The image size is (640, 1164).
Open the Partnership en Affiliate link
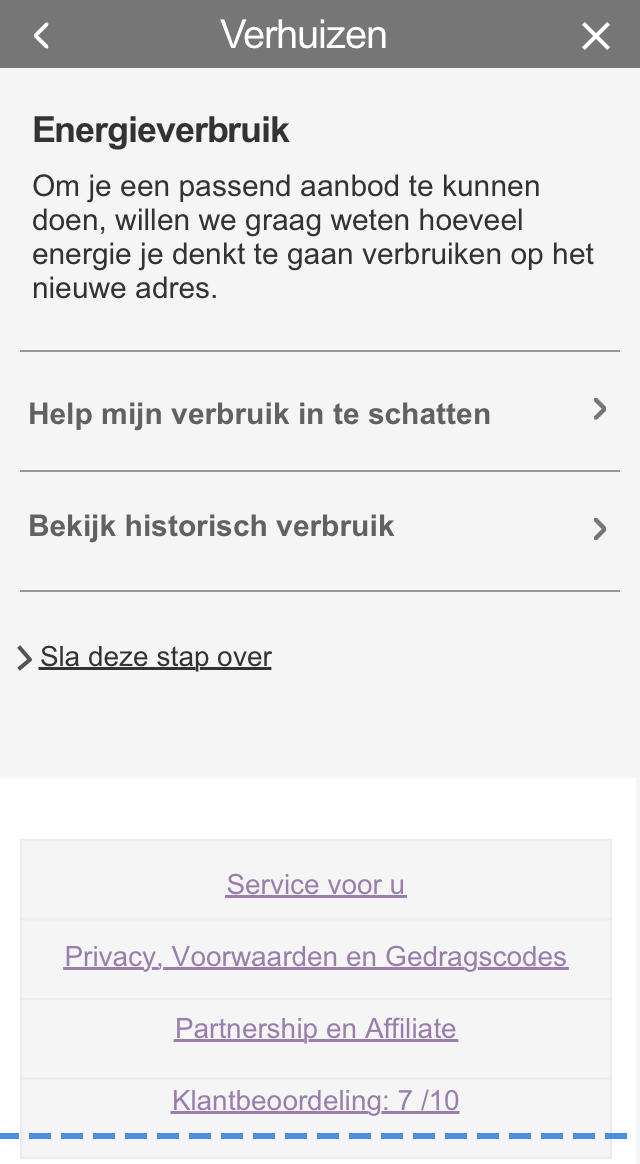tap(316, 1029)
